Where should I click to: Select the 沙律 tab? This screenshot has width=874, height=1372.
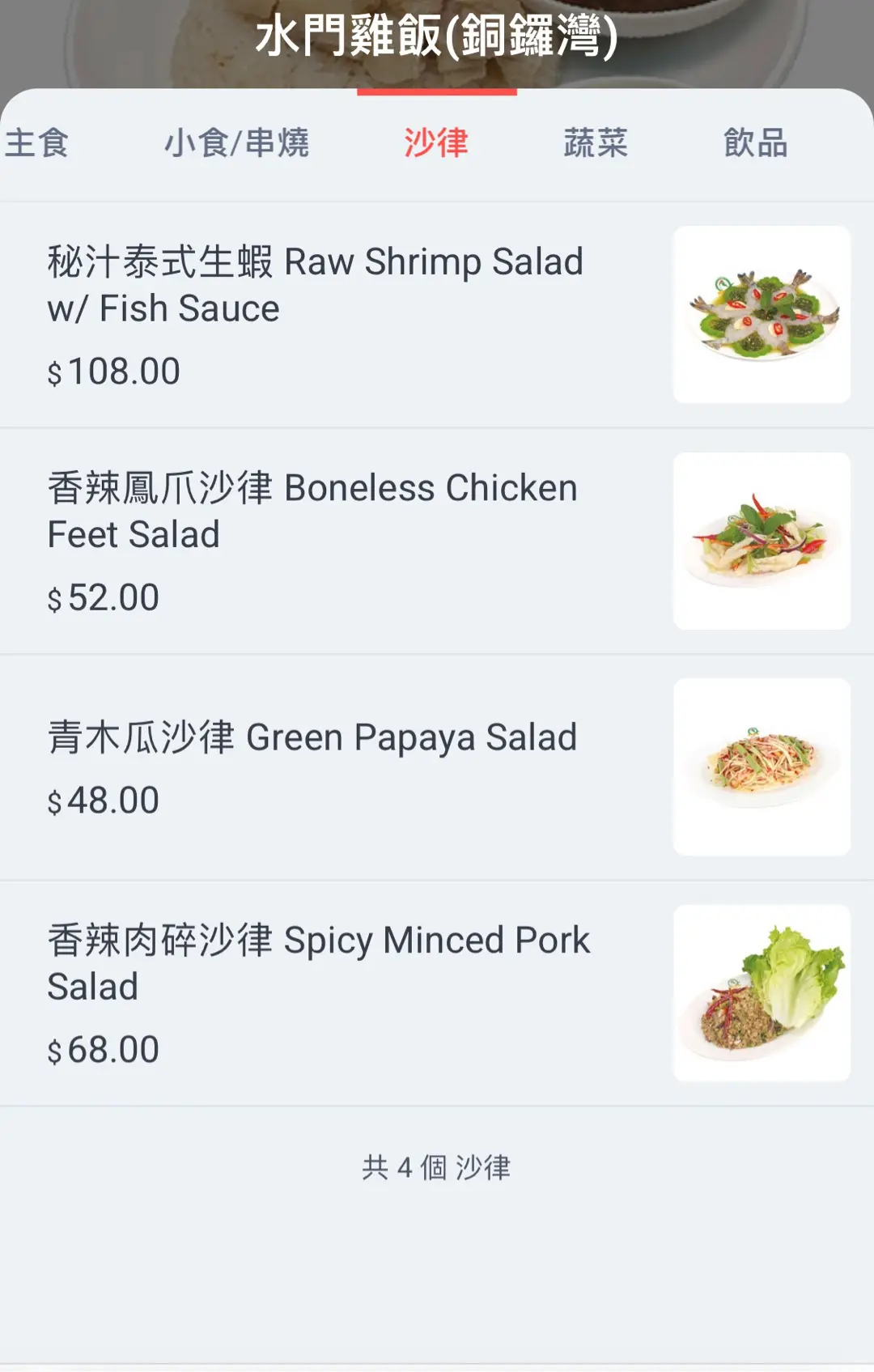pyautogui.click(x=436, y=143)
